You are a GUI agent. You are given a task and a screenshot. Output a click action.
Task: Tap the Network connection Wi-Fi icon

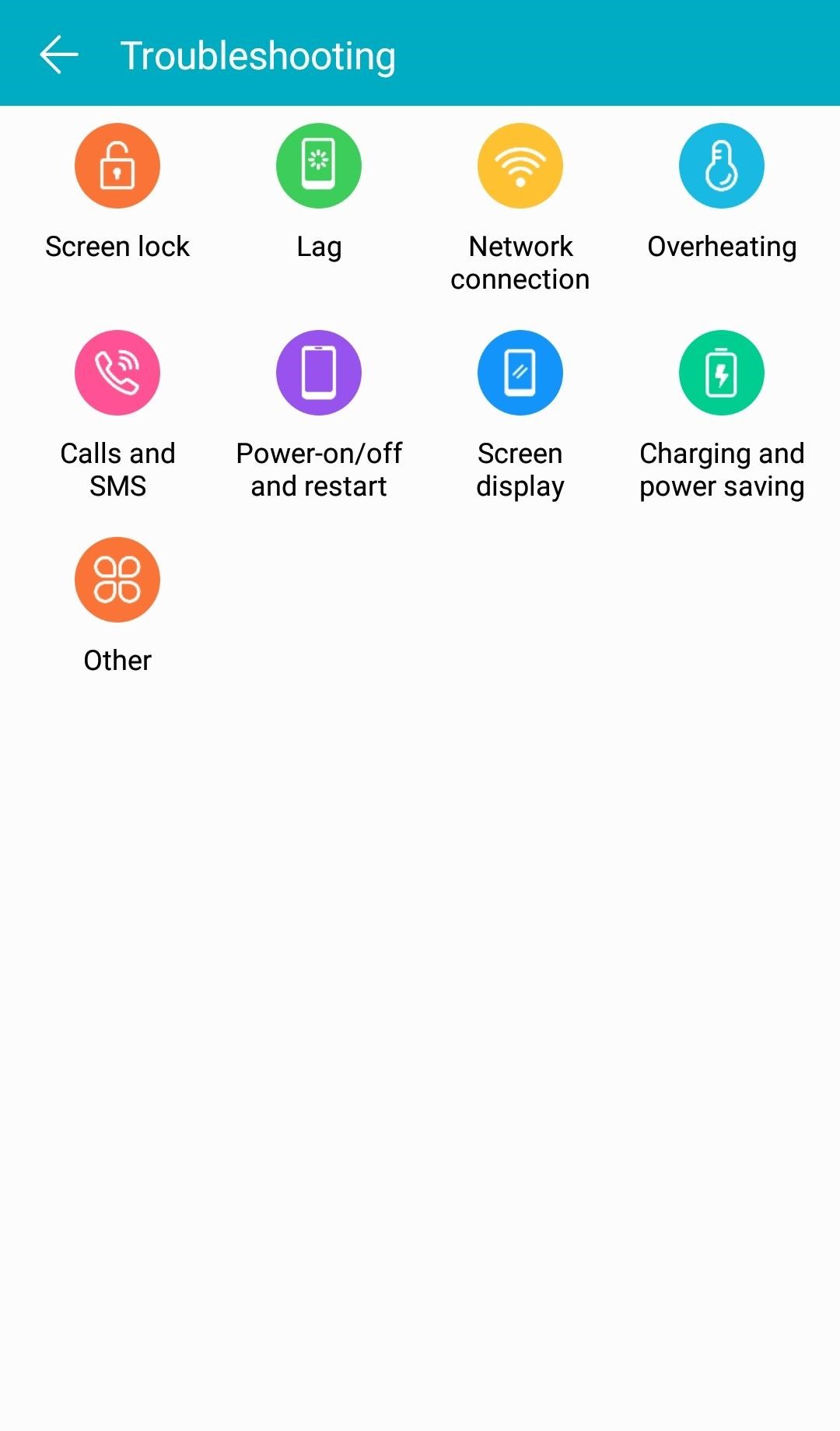520,165
